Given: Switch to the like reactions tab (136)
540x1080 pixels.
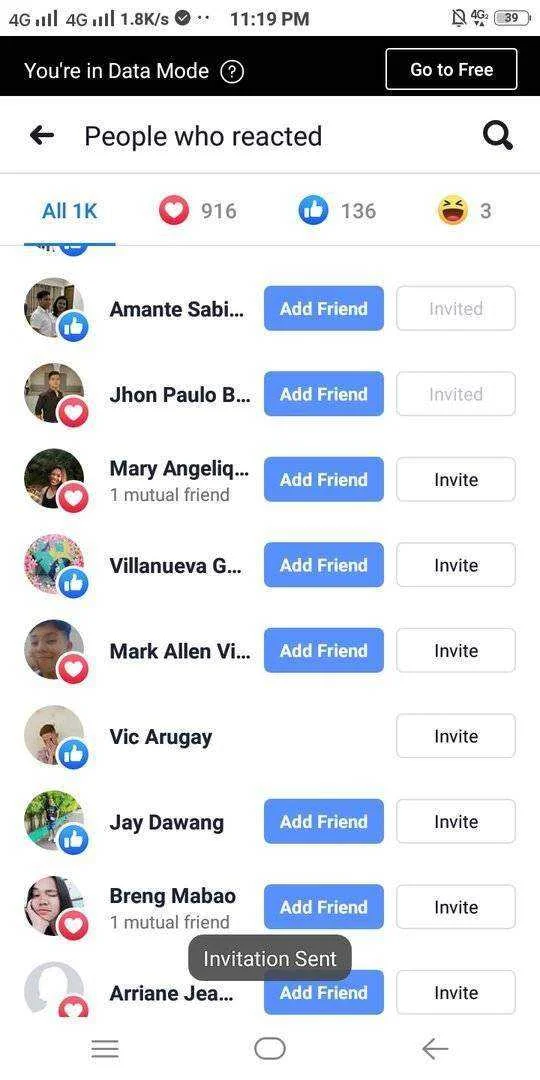Looking at the screenshot, I should point(338,211).
